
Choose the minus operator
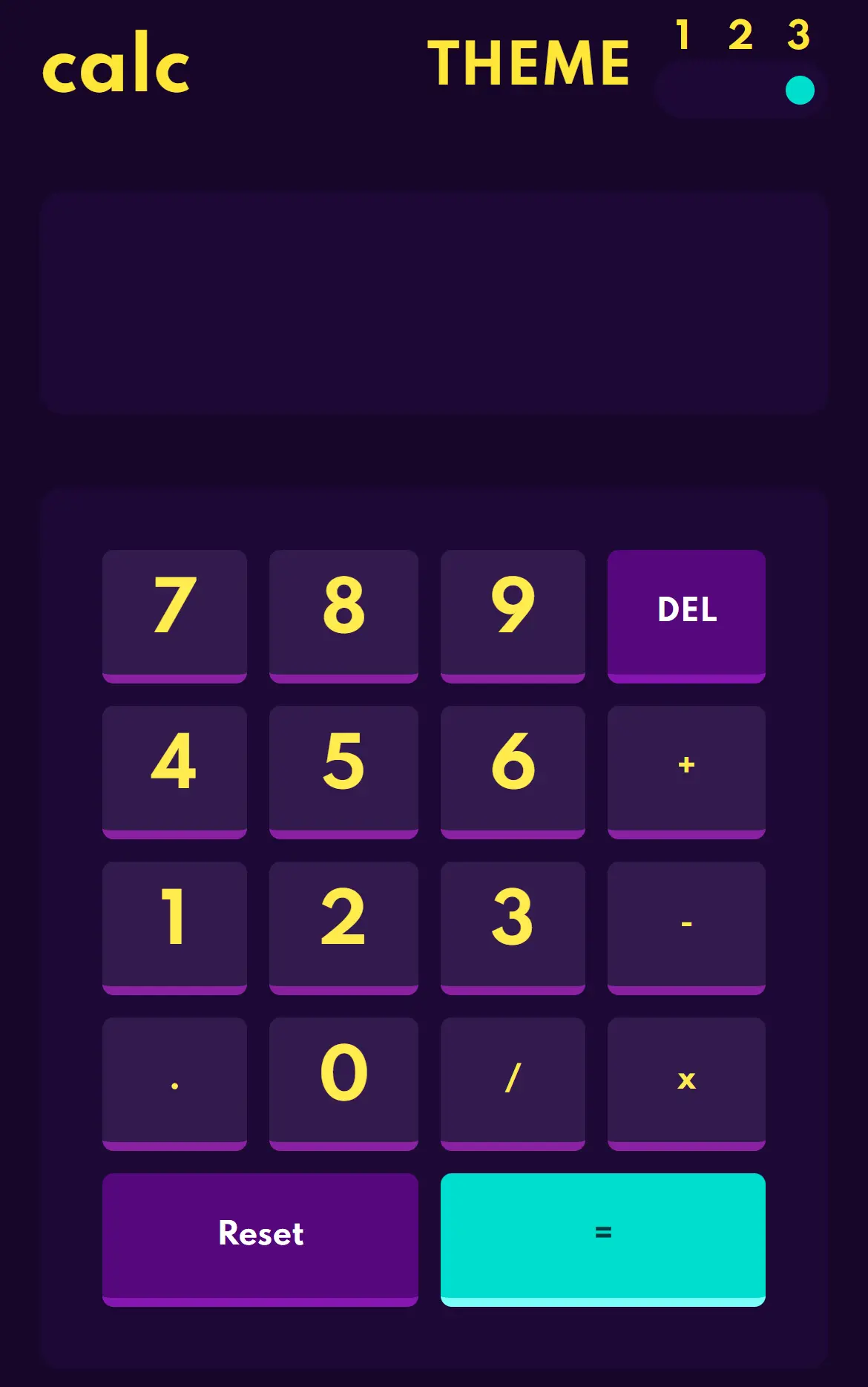686,925
